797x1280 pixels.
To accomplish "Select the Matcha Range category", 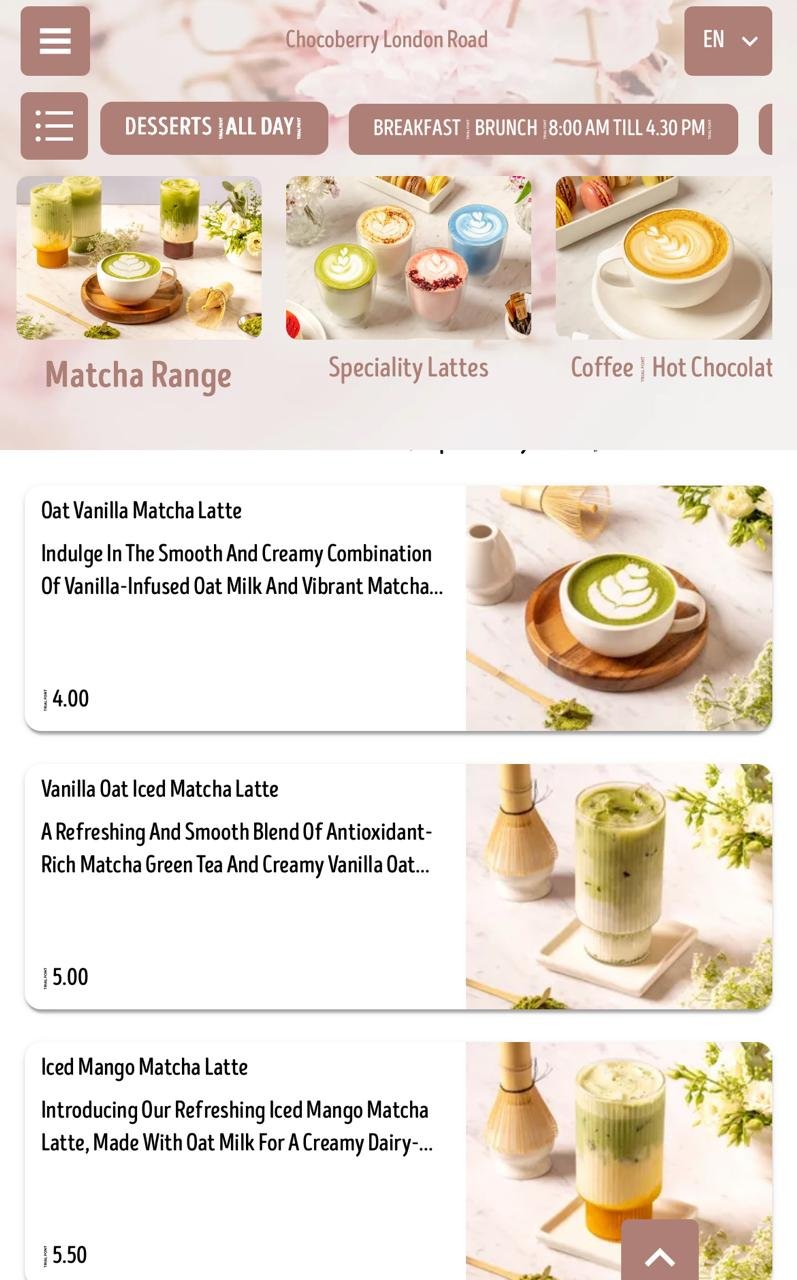I will click(139, 287).
